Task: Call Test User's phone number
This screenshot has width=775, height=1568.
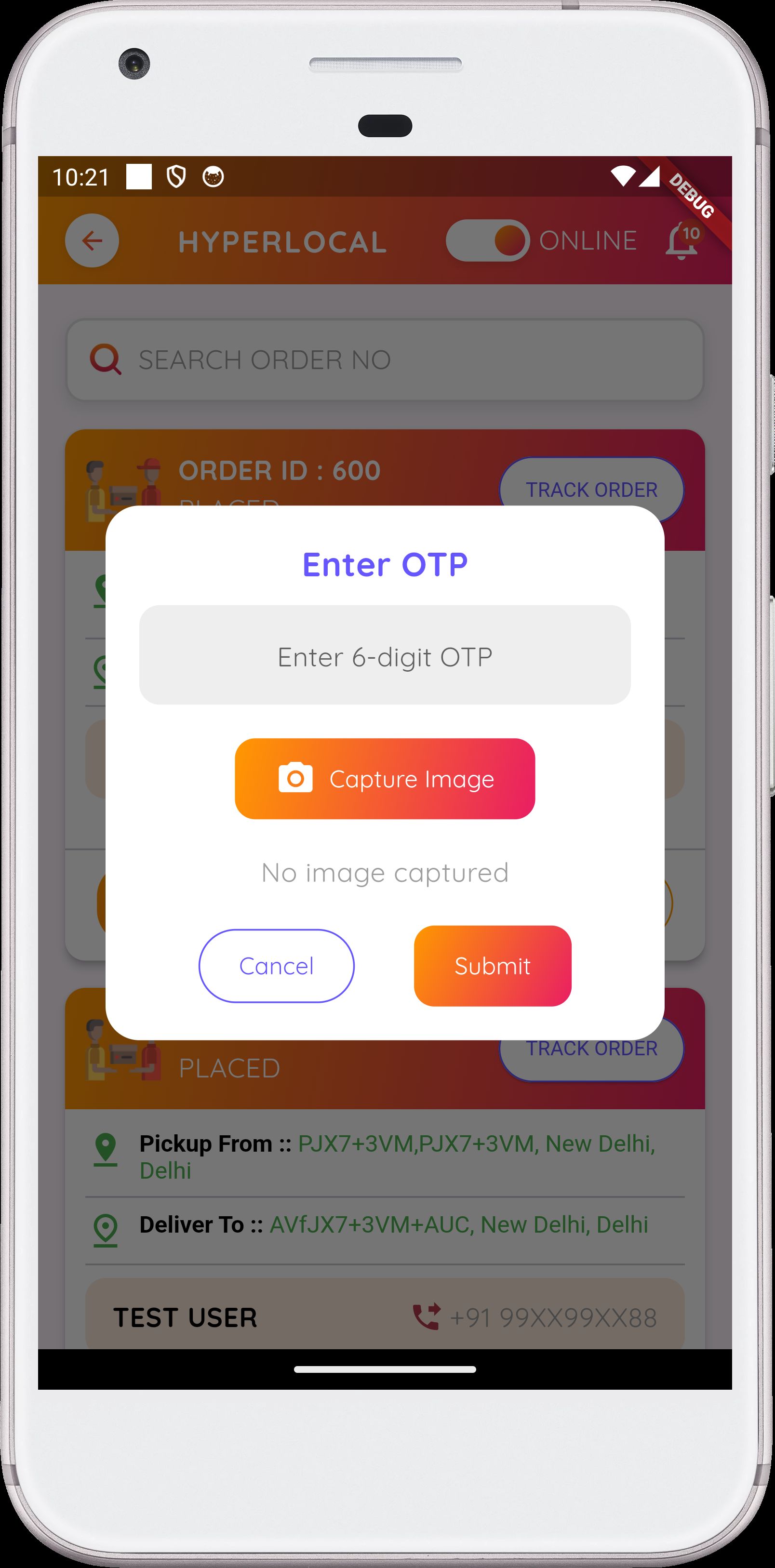Action: coord(535,1318)
